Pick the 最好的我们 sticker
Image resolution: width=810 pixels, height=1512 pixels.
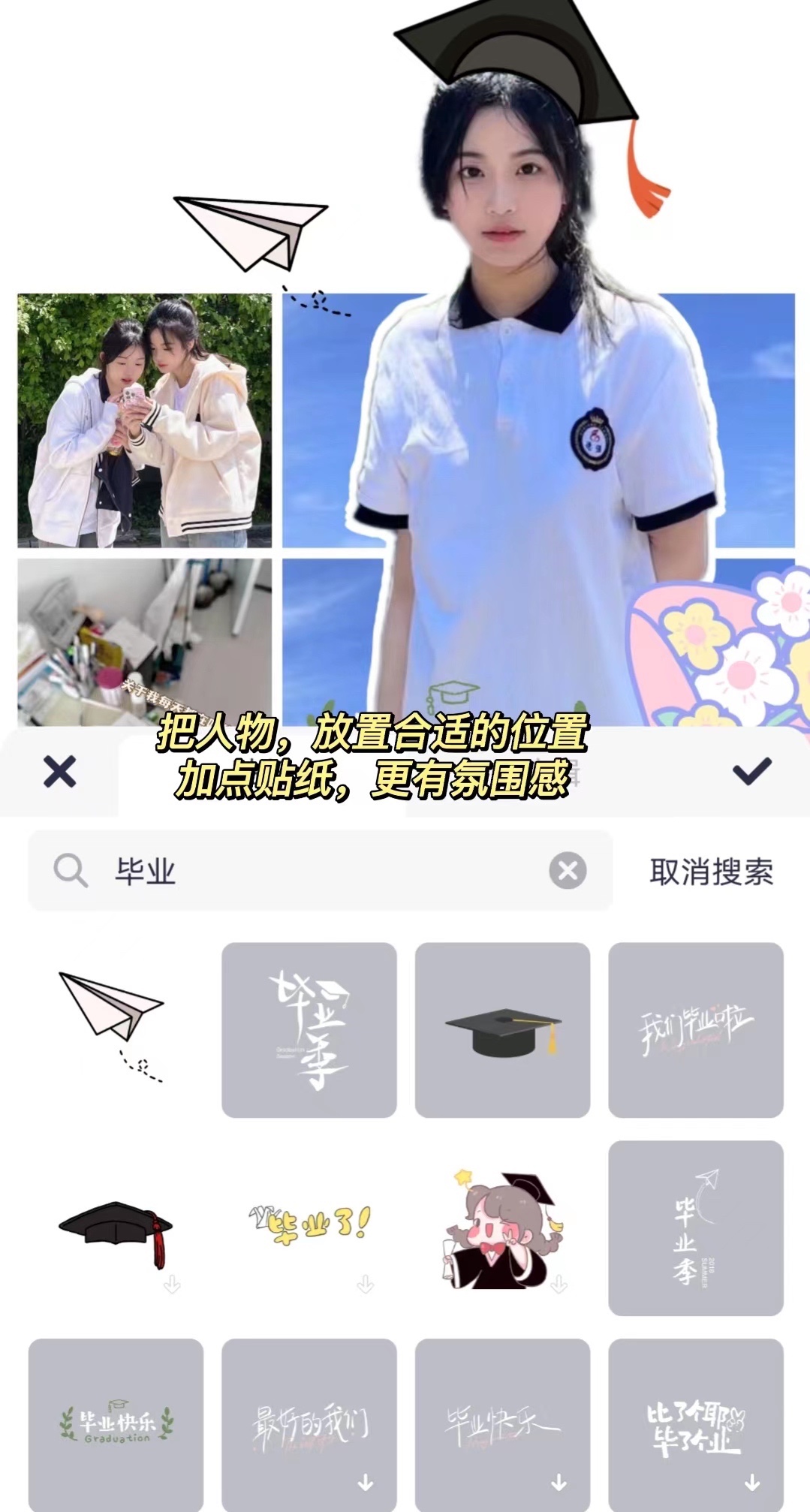point(309,1423)
